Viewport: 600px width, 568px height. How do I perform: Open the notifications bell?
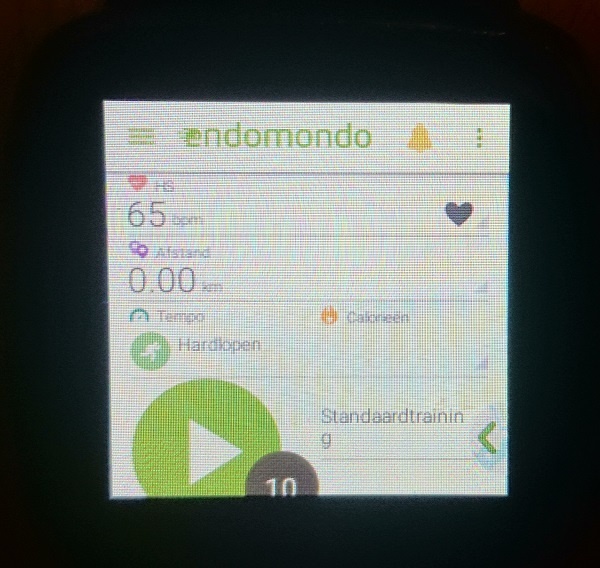pos(420,137)
